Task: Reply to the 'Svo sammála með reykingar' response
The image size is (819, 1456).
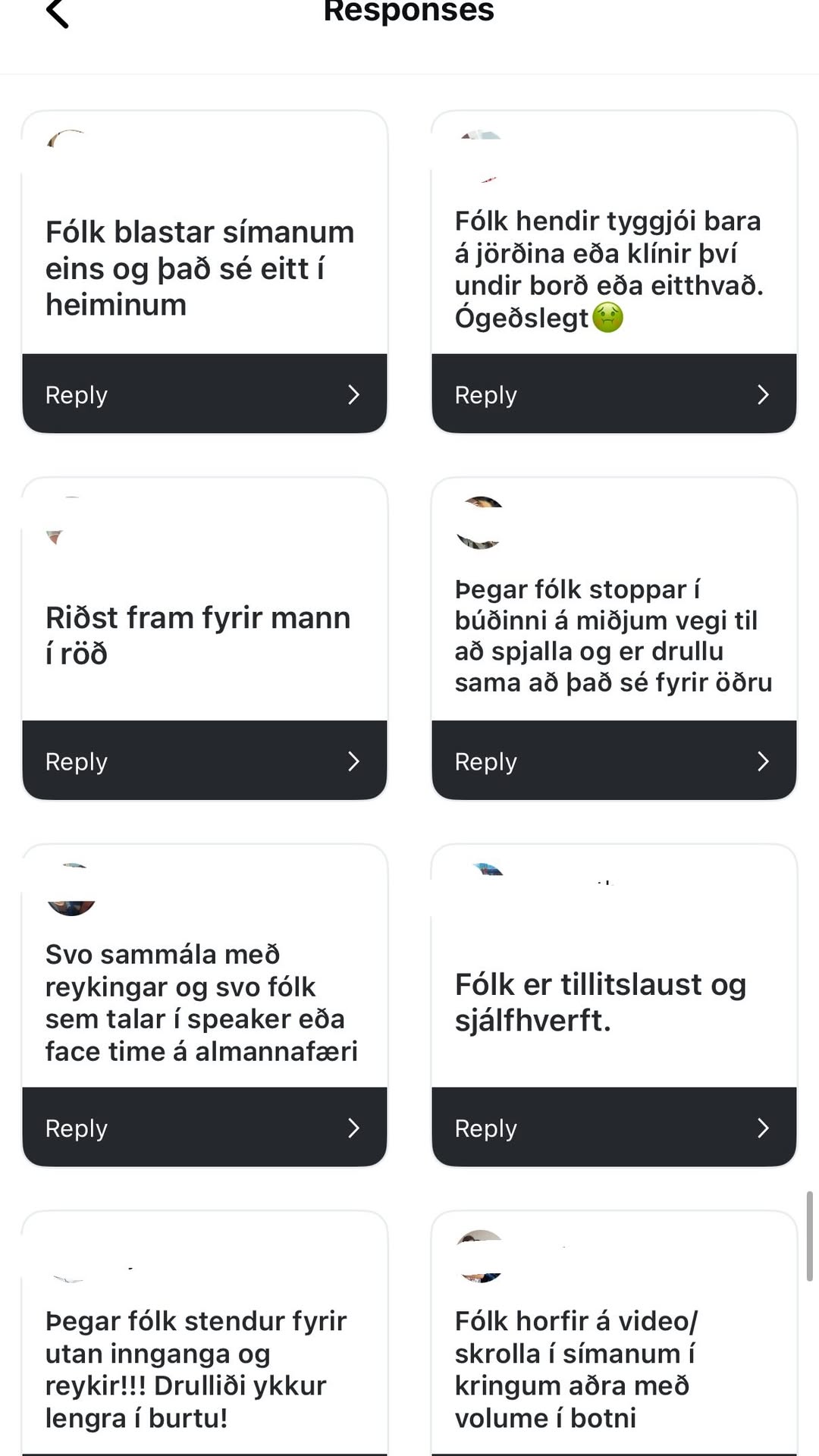Action: [x=204, y=1128]
